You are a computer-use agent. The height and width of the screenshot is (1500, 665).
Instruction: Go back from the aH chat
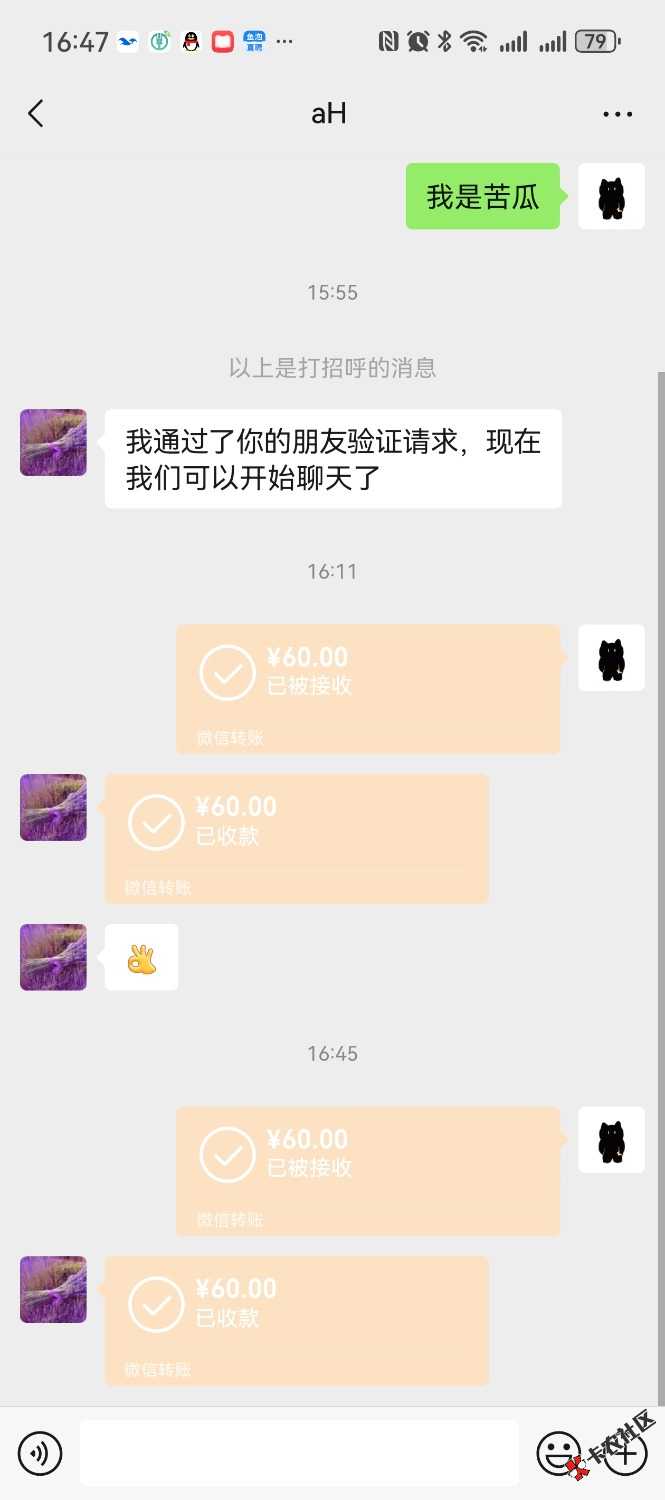[36, 114]
